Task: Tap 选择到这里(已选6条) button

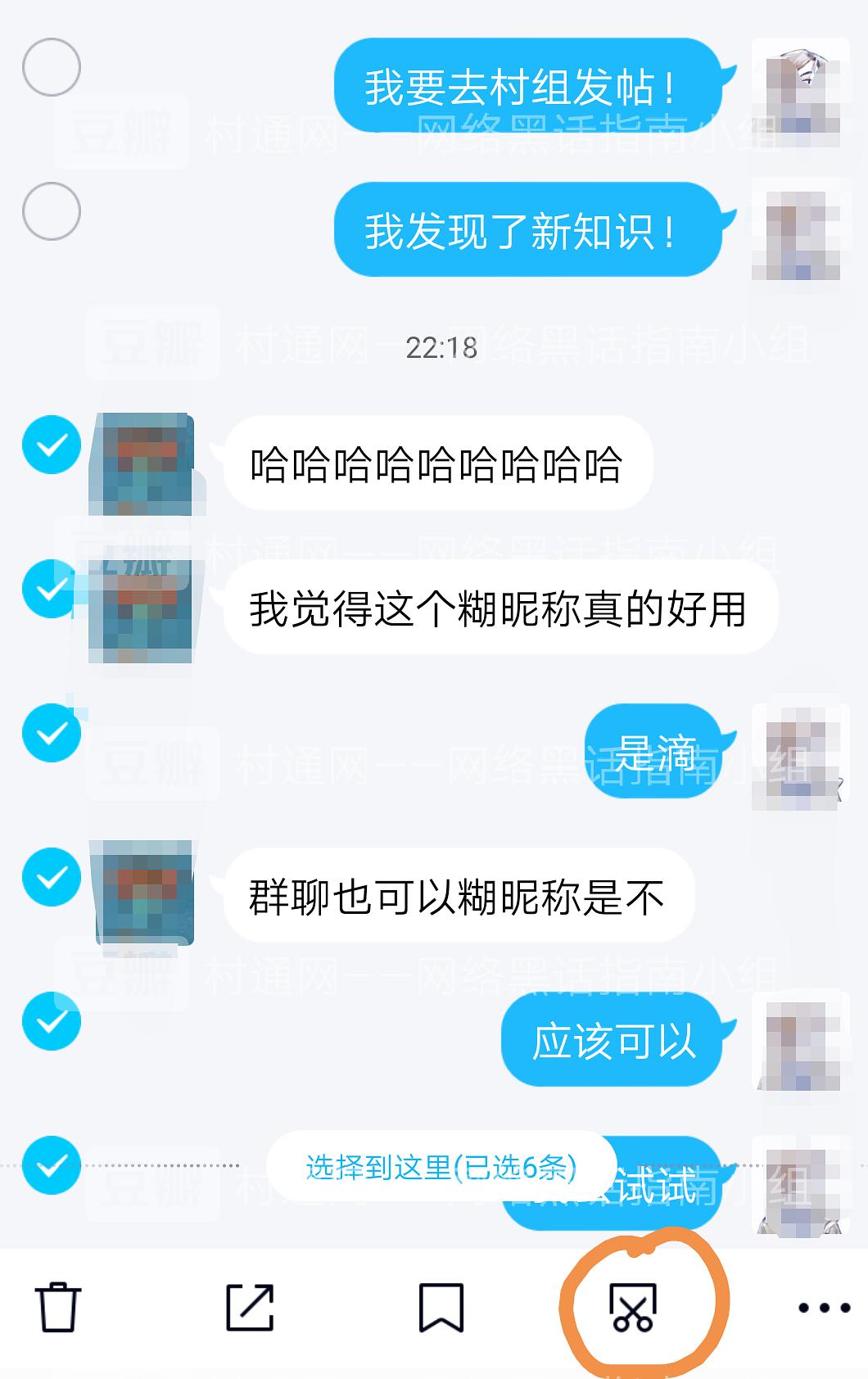Action: pyautogui.click(x=441, y=1167)
